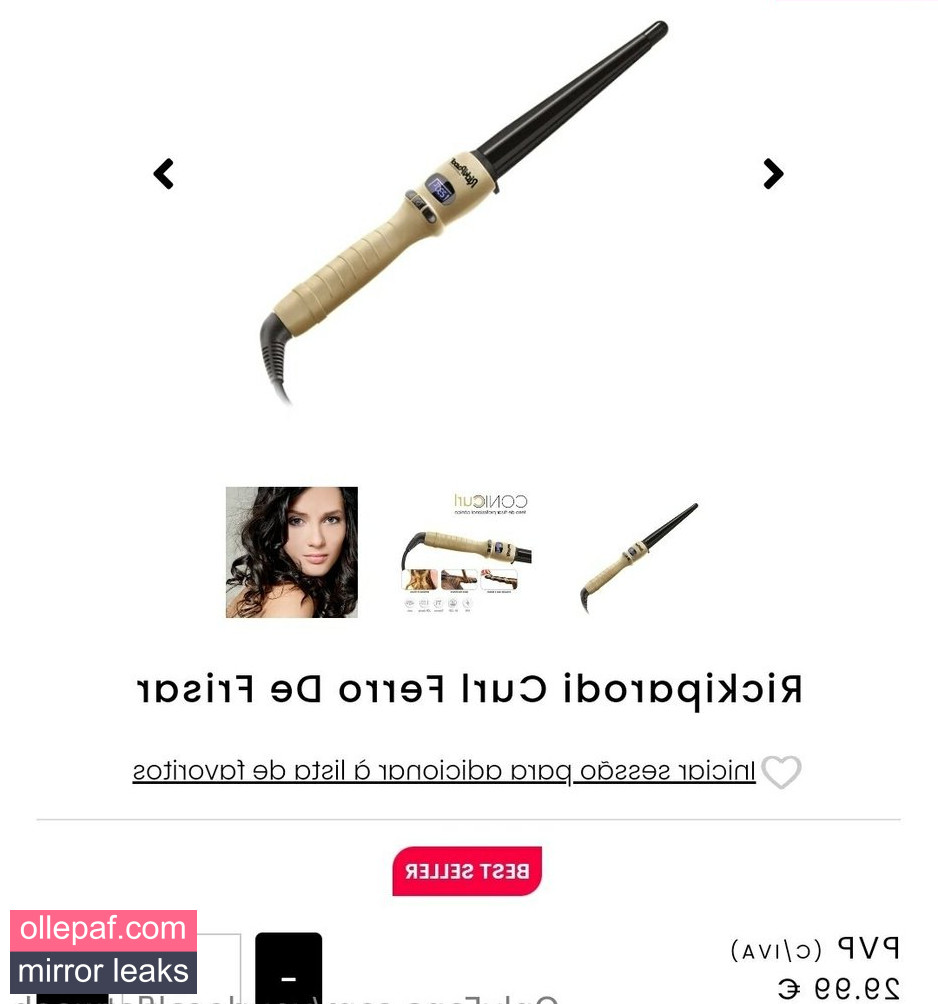The width and height of the screenshot is (938, 1004).
Task: Open the login link to add to favorites
Action: [x=444, y=771]
